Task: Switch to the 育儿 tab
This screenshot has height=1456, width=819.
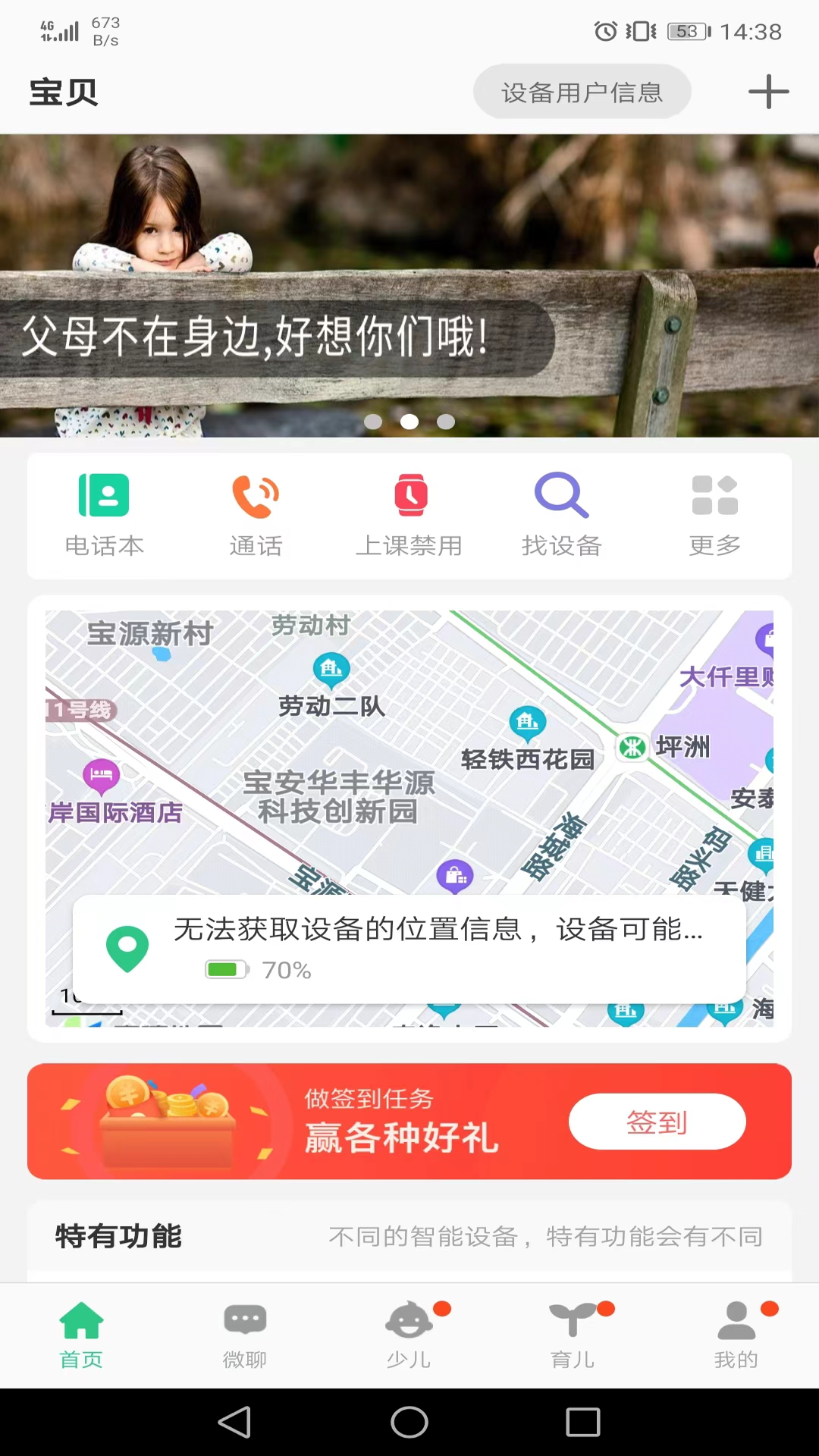Action: click(573, 1336)
